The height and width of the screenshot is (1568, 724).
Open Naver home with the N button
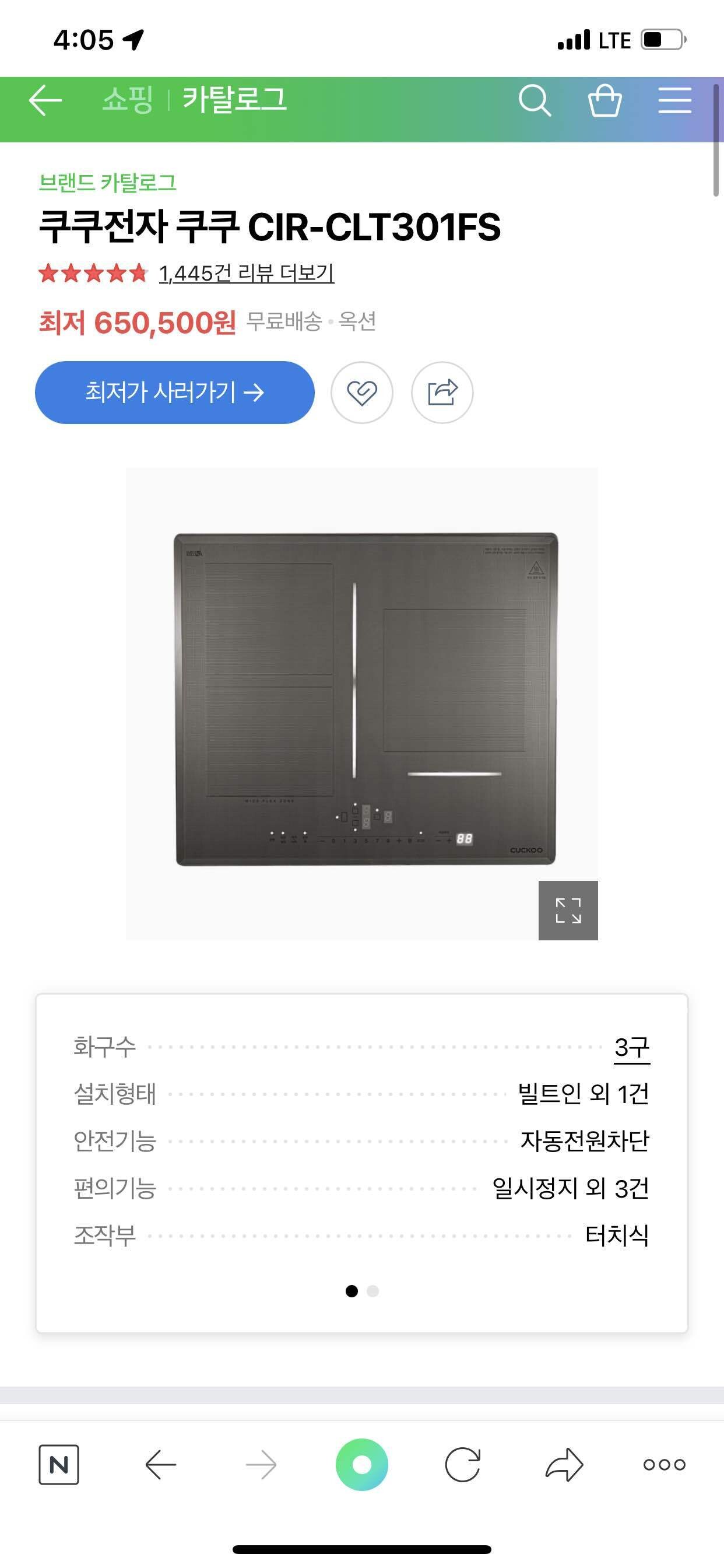click(x=59, y=1464)
